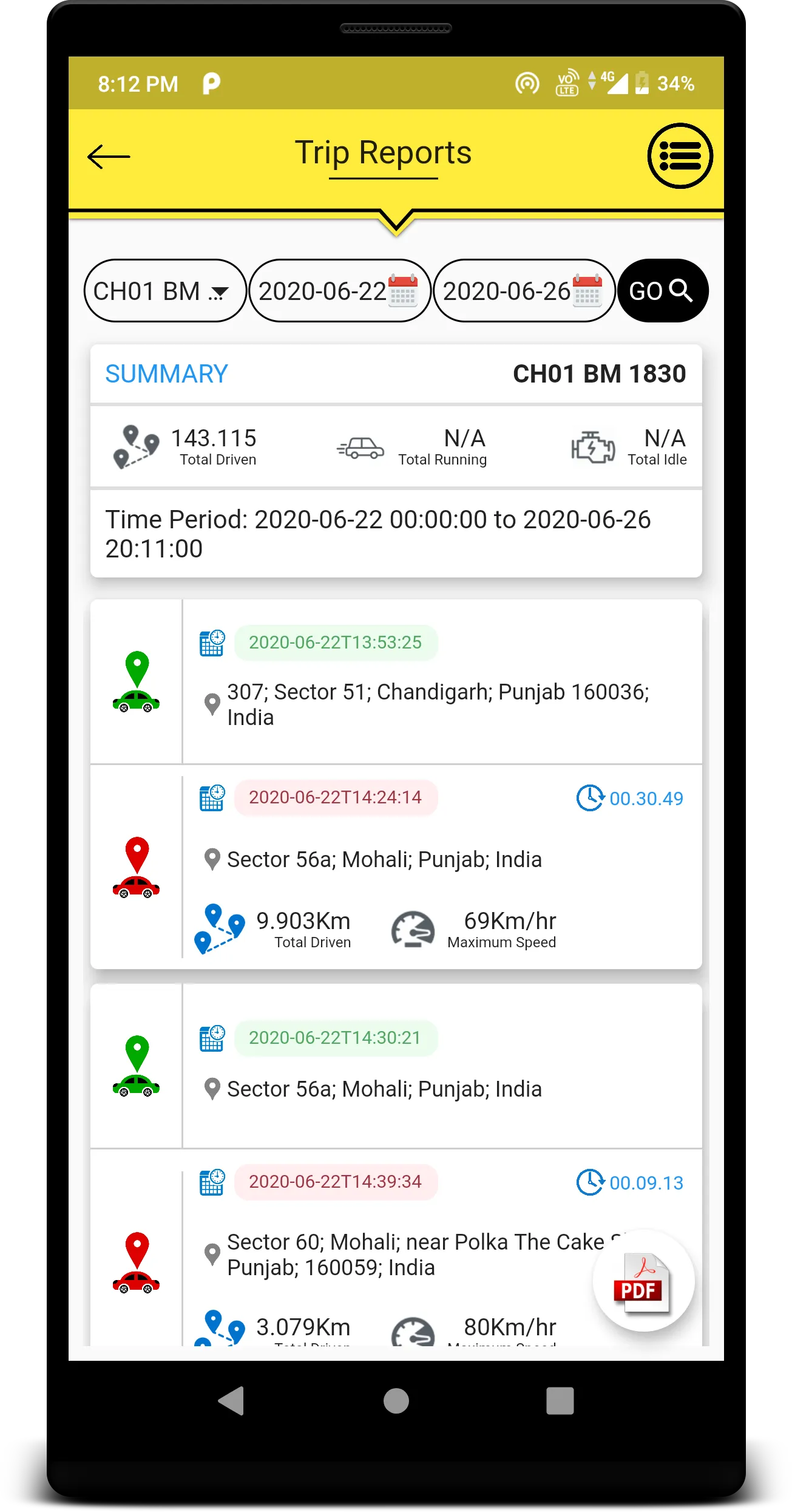
Task: Open the list menu at top right
Action: [680, 156]
